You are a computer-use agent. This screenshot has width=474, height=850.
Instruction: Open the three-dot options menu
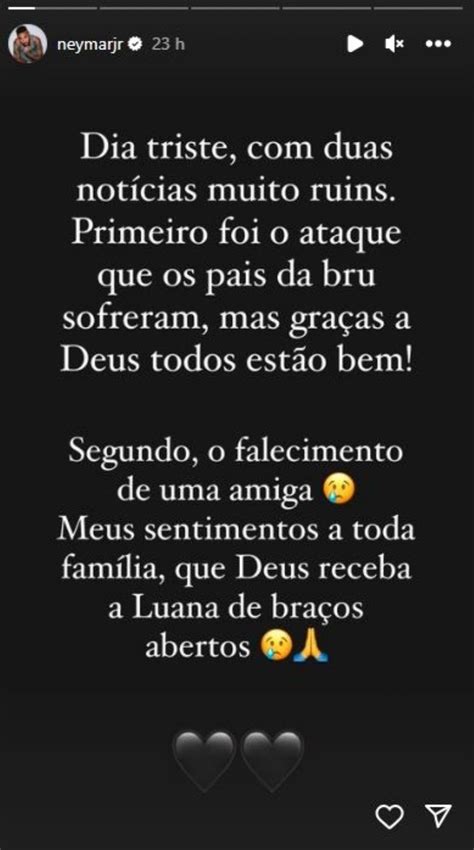(438, 44)
